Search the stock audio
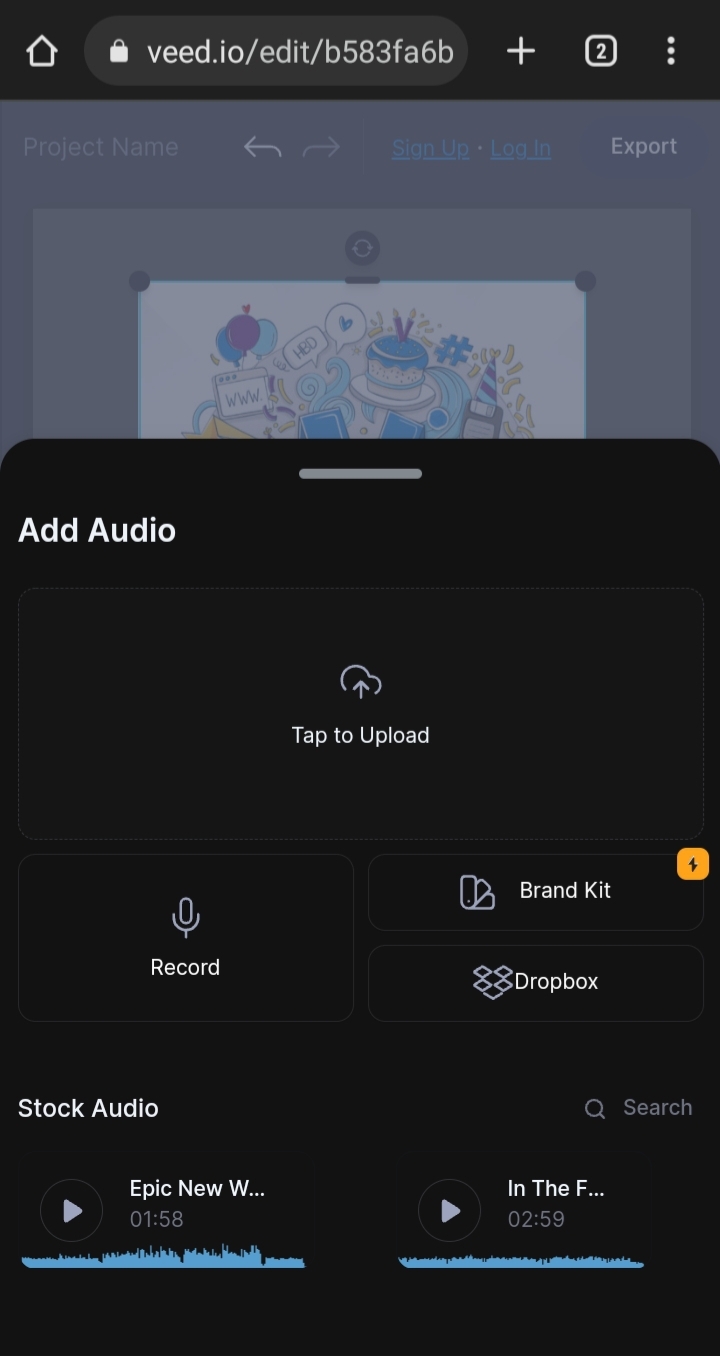 click(639, 1108)
